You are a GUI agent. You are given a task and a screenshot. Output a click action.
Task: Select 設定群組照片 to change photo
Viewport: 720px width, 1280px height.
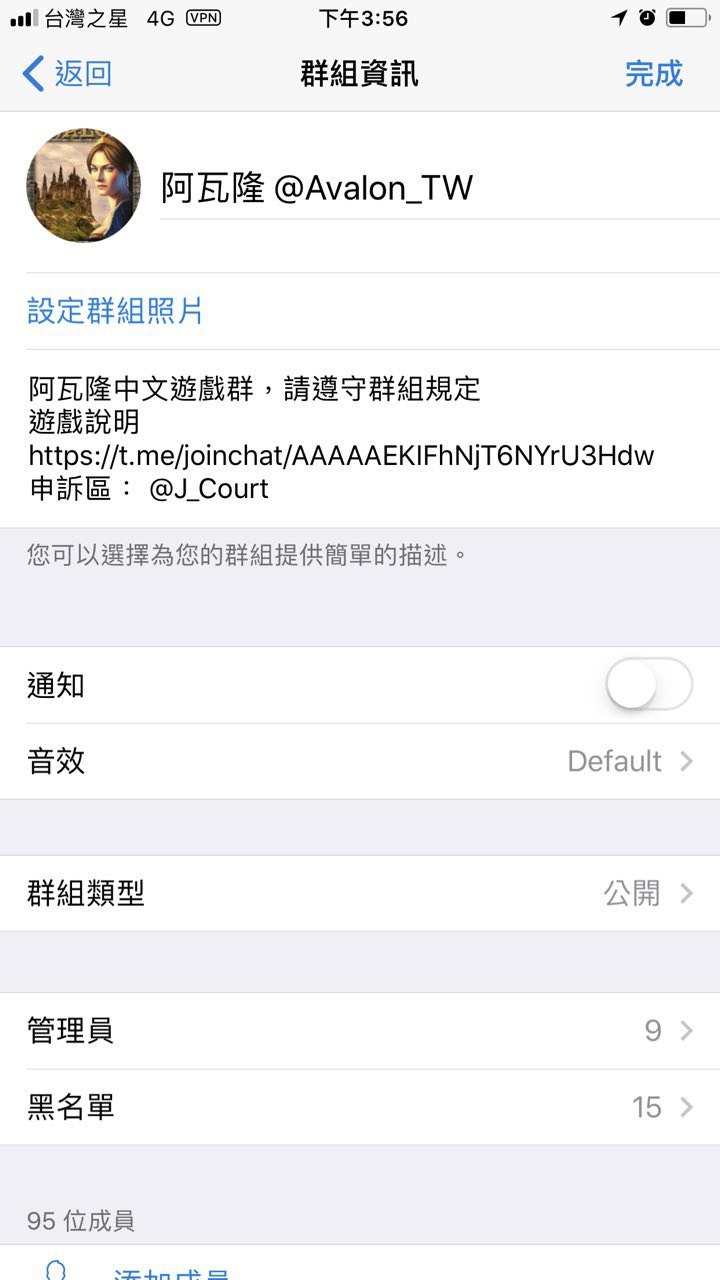click(x=115, y=311)
